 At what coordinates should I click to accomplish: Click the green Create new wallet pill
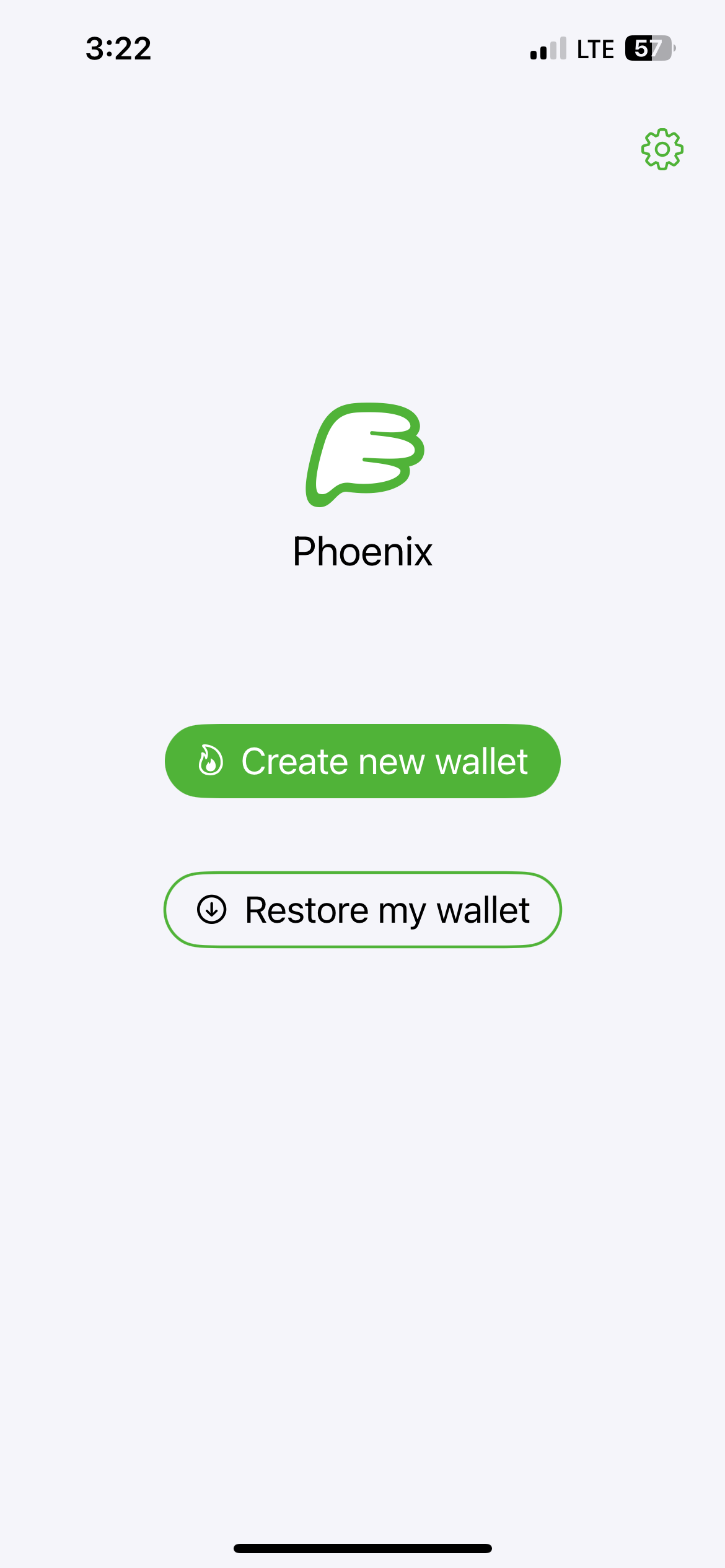[362, 760]
